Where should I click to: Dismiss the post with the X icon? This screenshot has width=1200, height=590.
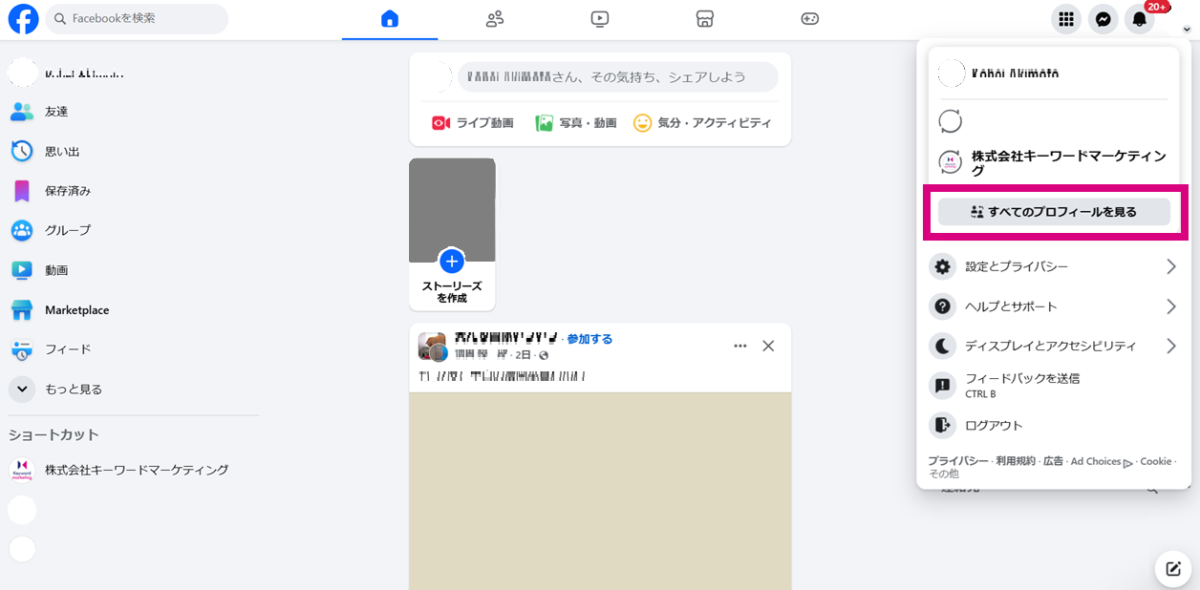768,346
